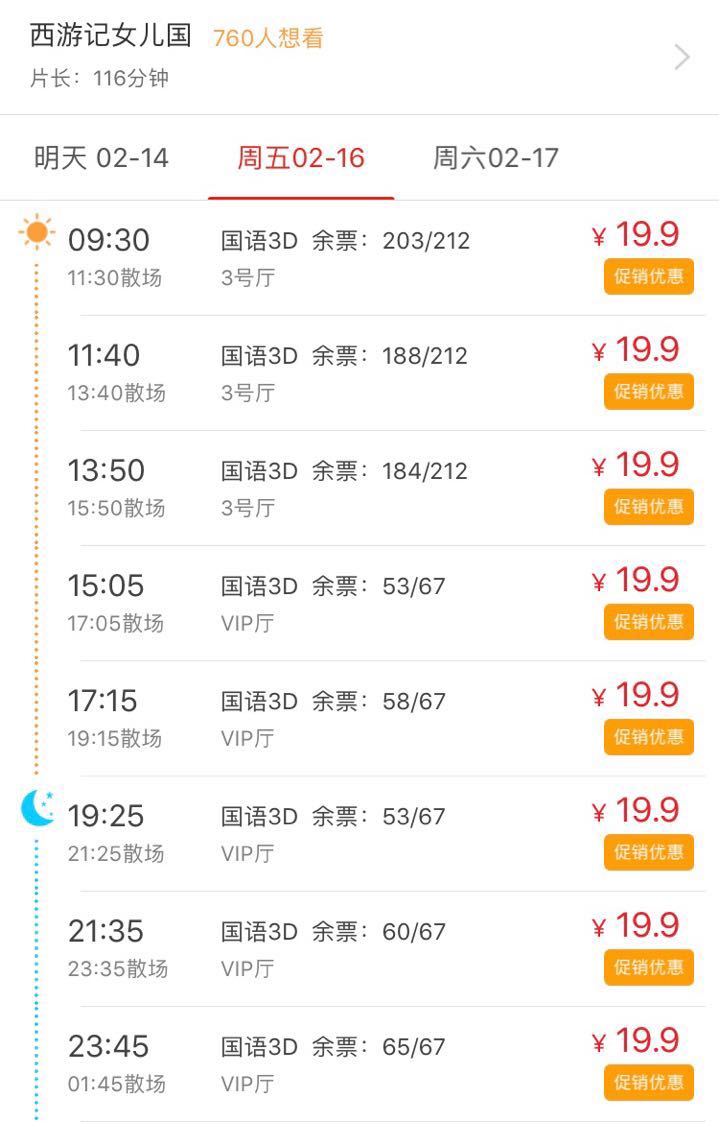Select the 15:05 VIP厅 promo button
The image size is (719, 1122).
pos(649,621)
